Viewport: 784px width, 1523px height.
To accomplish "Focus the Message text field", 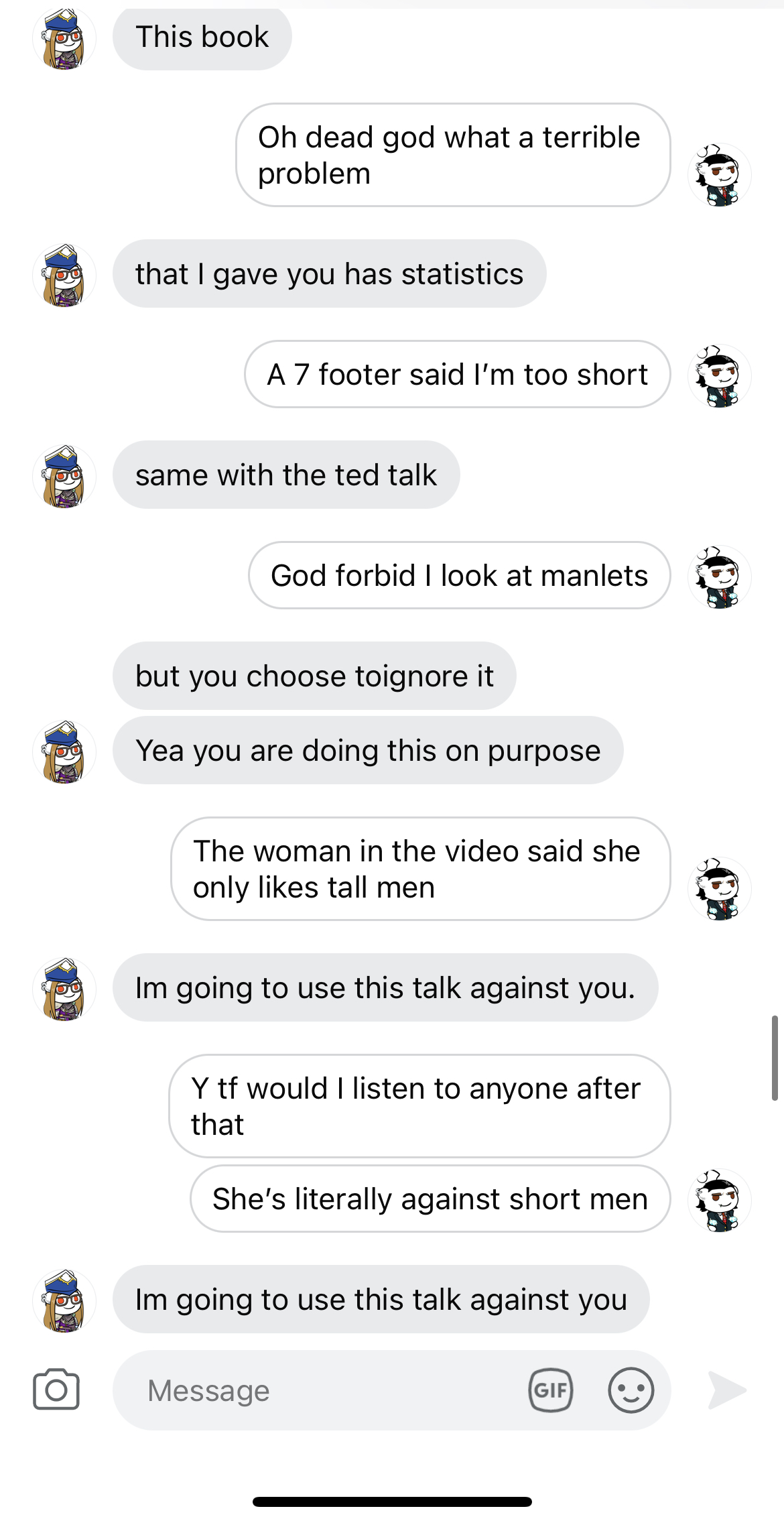I will click(x=322, y=1391).
